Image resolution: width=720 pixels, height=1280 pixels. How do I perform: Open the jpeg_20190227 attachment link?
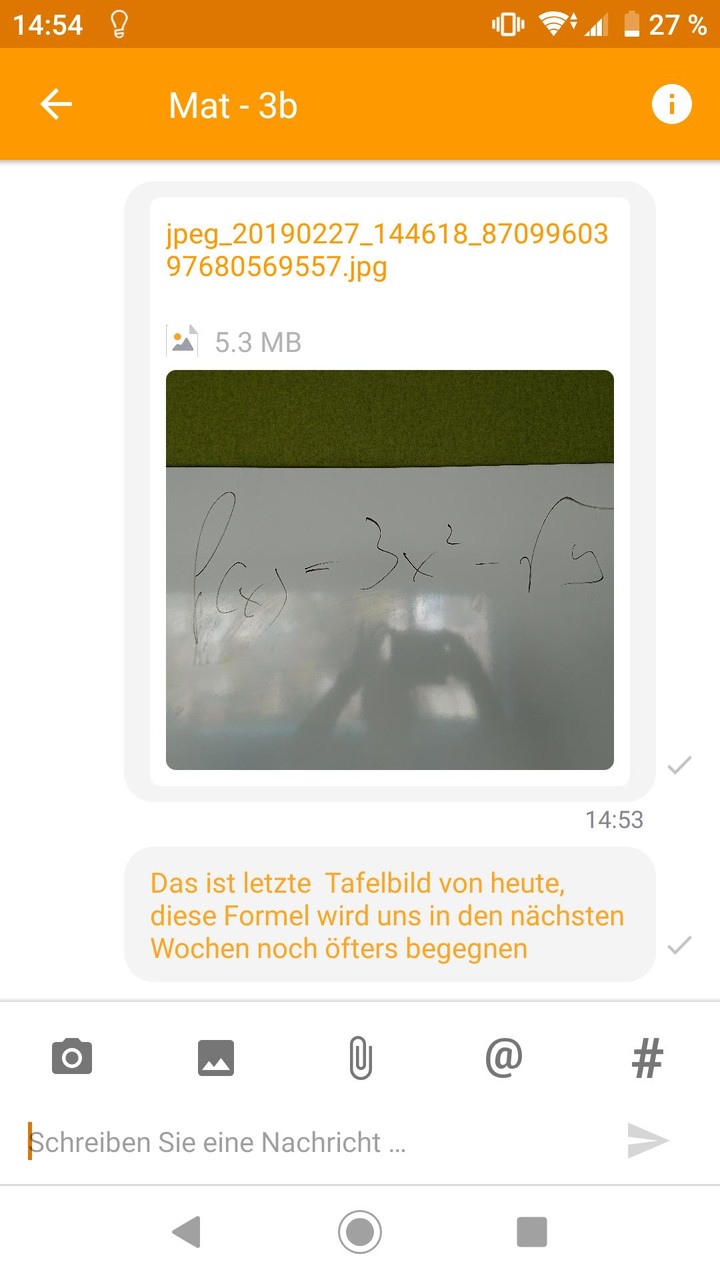[386, 250]
